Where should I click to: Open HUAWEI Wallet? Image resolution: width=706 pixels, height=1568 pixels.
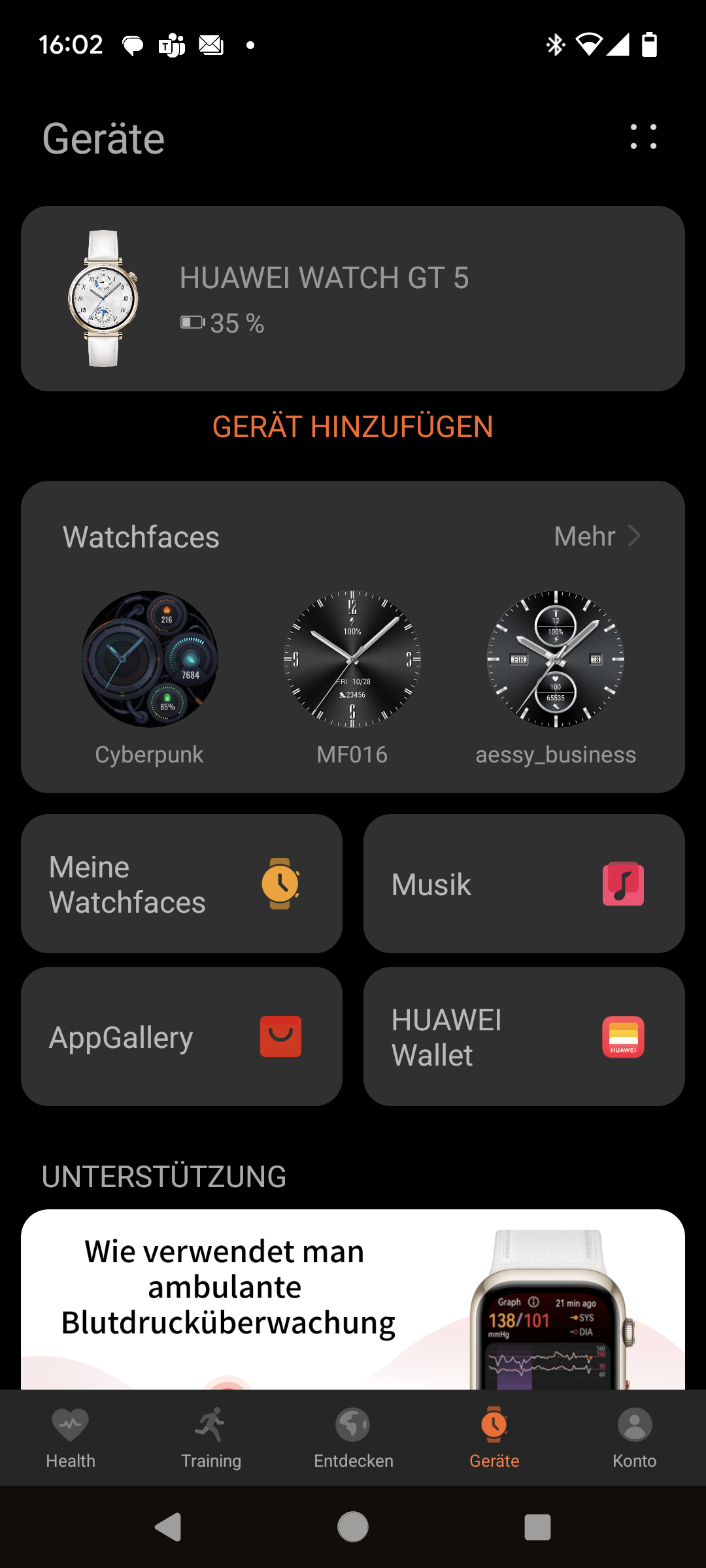(524, 1037)
